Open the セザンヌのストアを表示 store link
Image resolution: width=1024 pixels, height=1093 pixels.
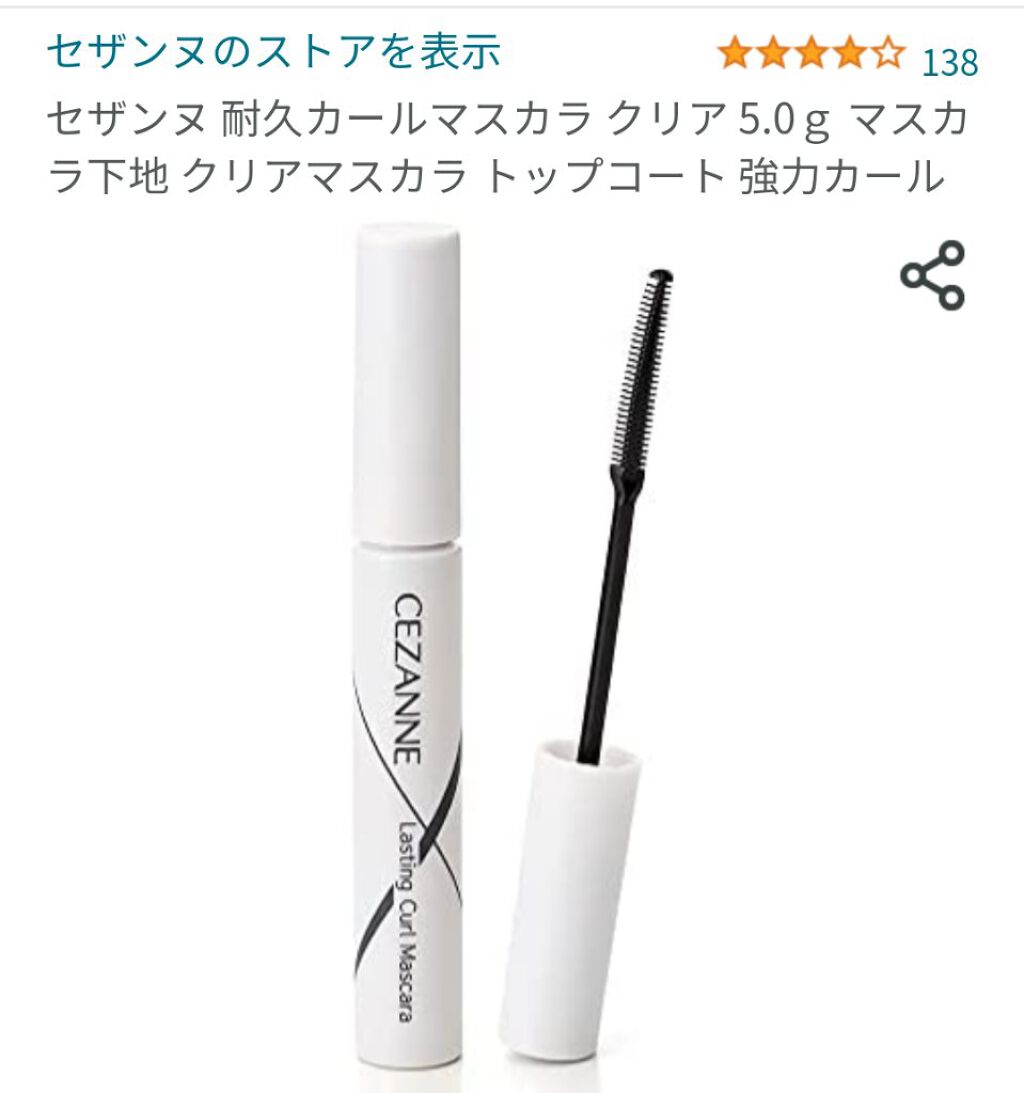point(274,51)
